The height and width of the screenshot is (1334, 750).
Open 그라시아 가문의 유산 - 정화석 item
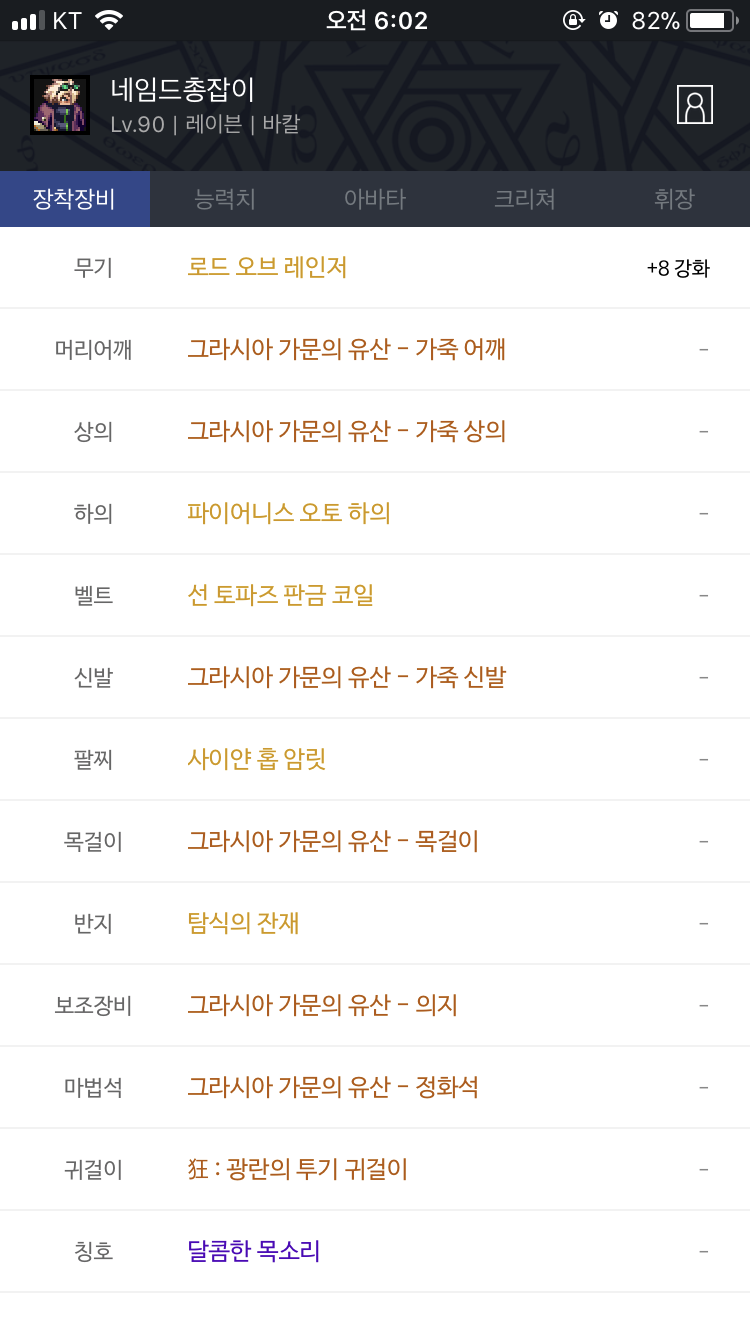coord(333,1088)
